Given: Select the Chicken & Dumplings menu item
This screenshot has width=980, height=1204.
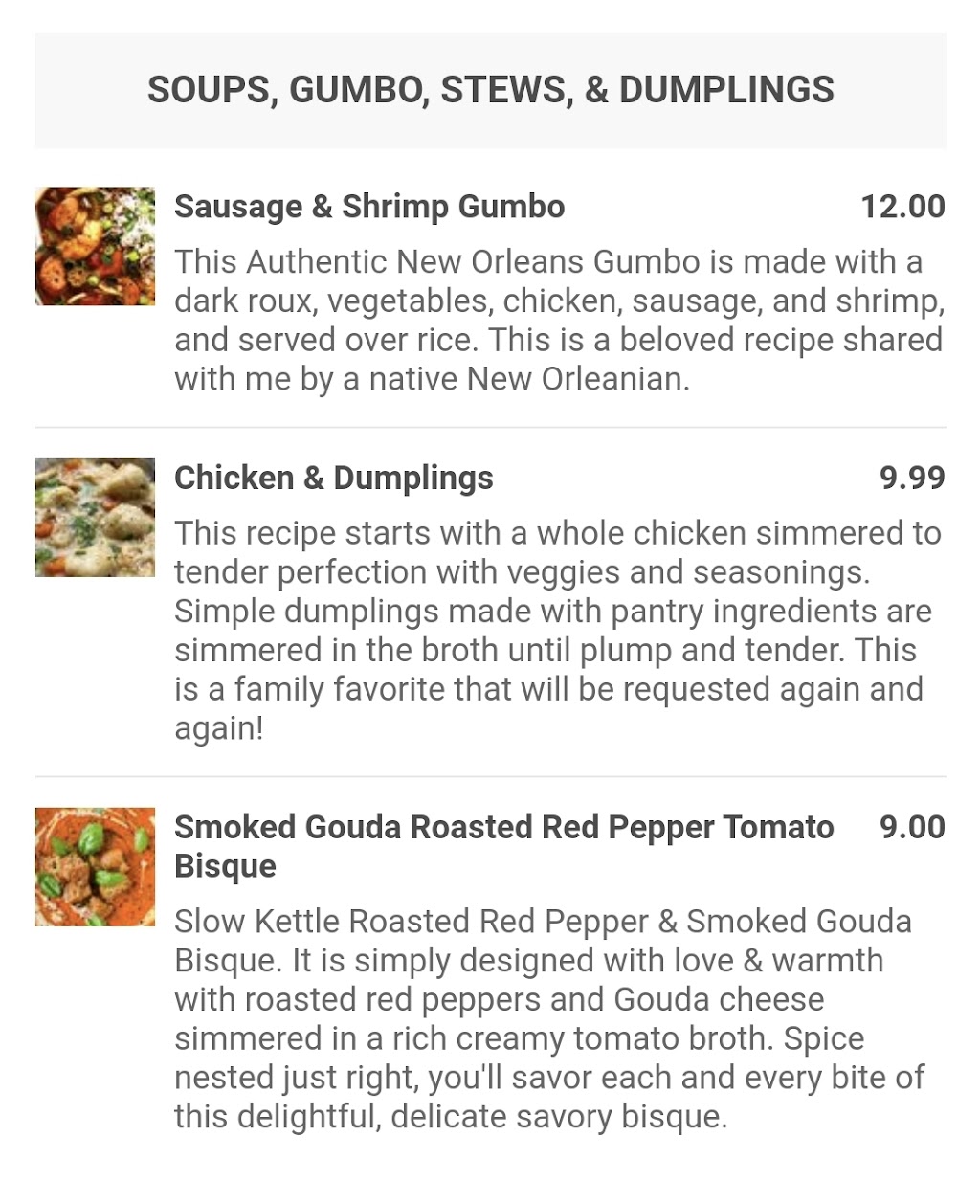Looking at the screenshot, I should pos(333,478).
